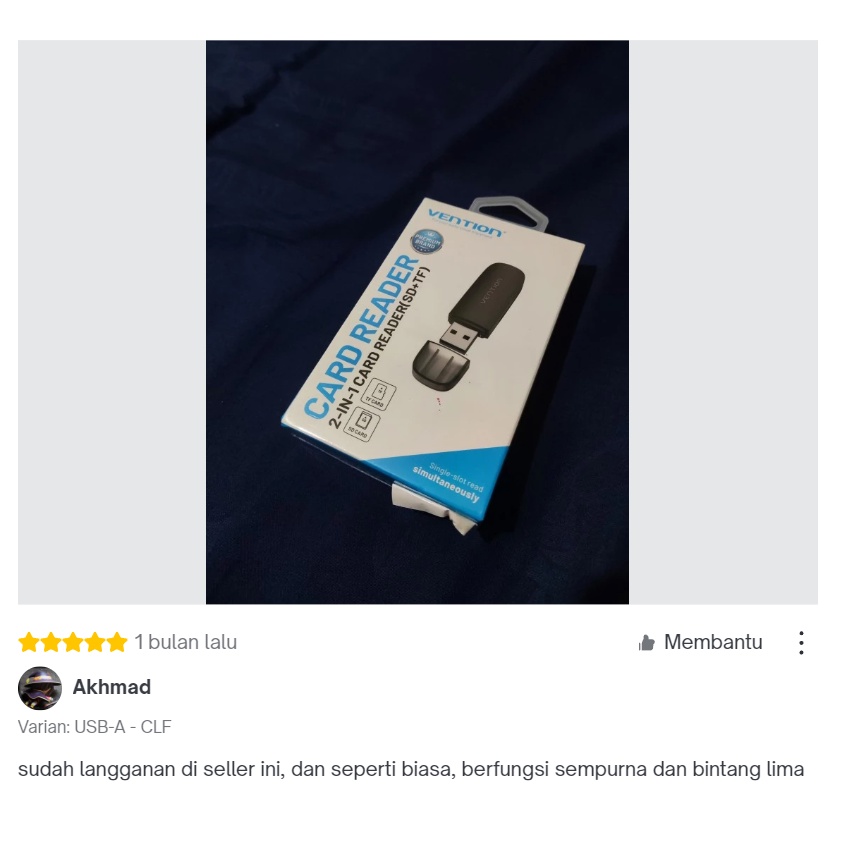The width and height of the screenshot is (842, 842).
Task: Mark Akhmad's review as Membantu
Action: pos(700,642)
